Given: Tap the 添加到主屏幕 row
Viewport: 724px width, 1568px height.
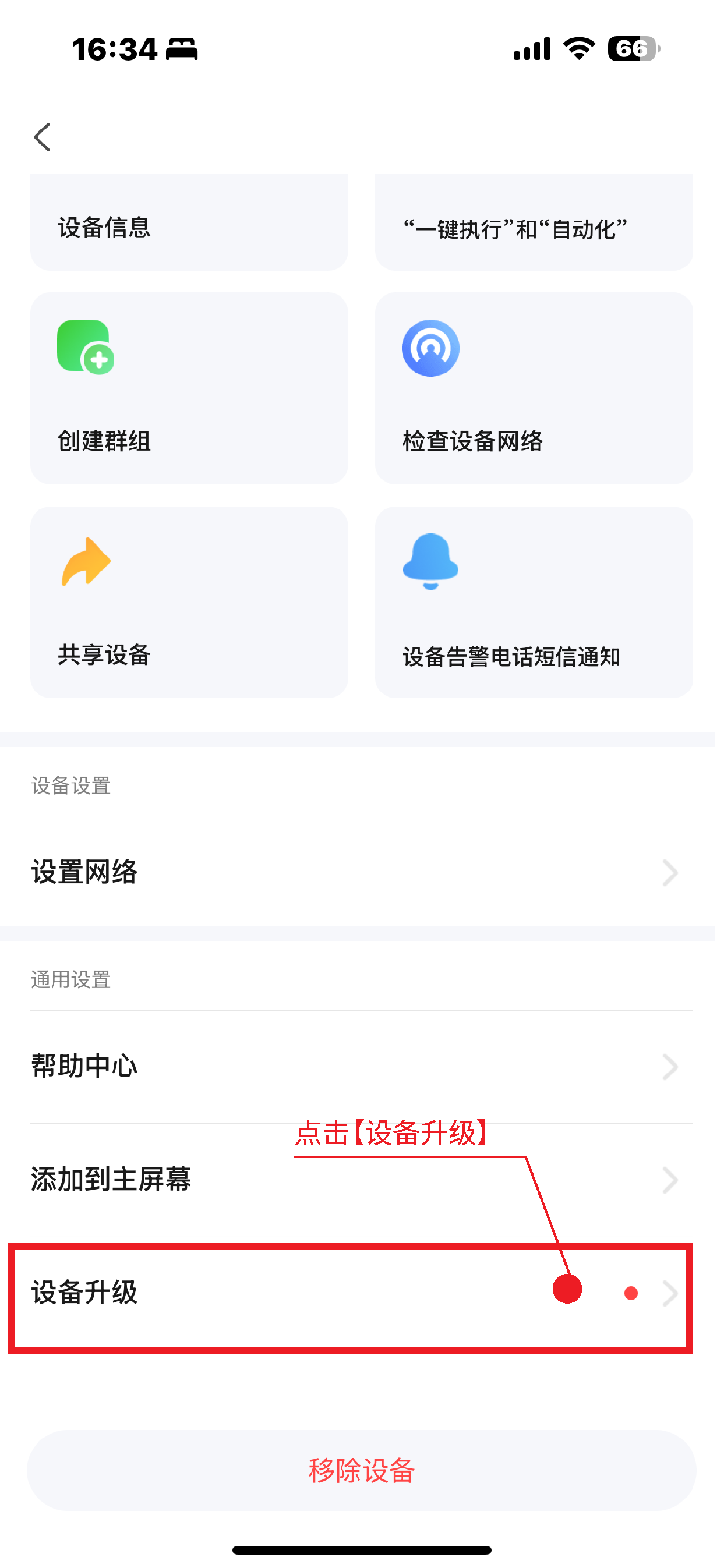Looking at the screenshot, I should (362, 1180).
